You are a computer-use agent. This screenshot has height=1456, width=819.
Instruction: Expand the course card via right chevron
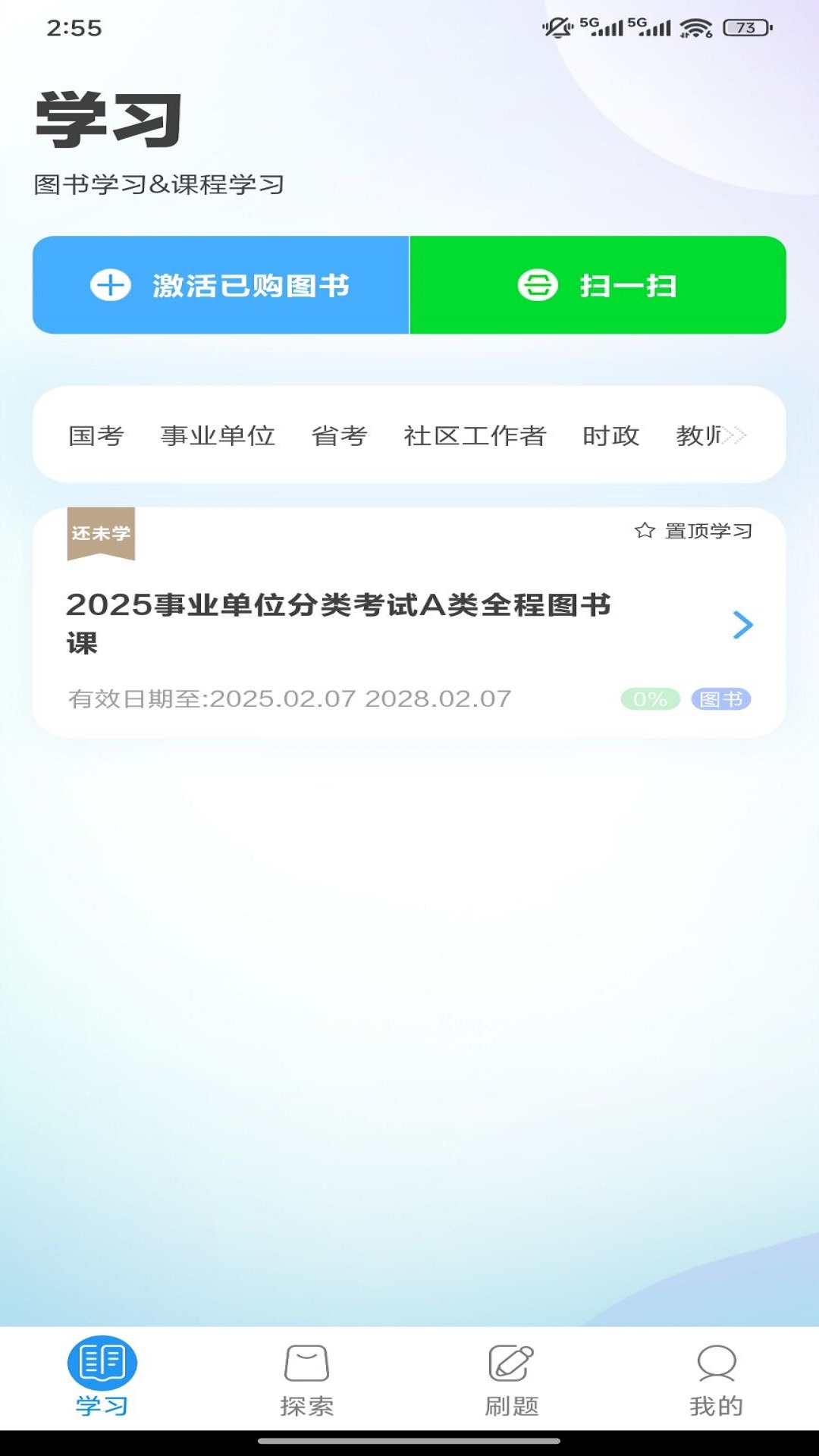[745, 625]
